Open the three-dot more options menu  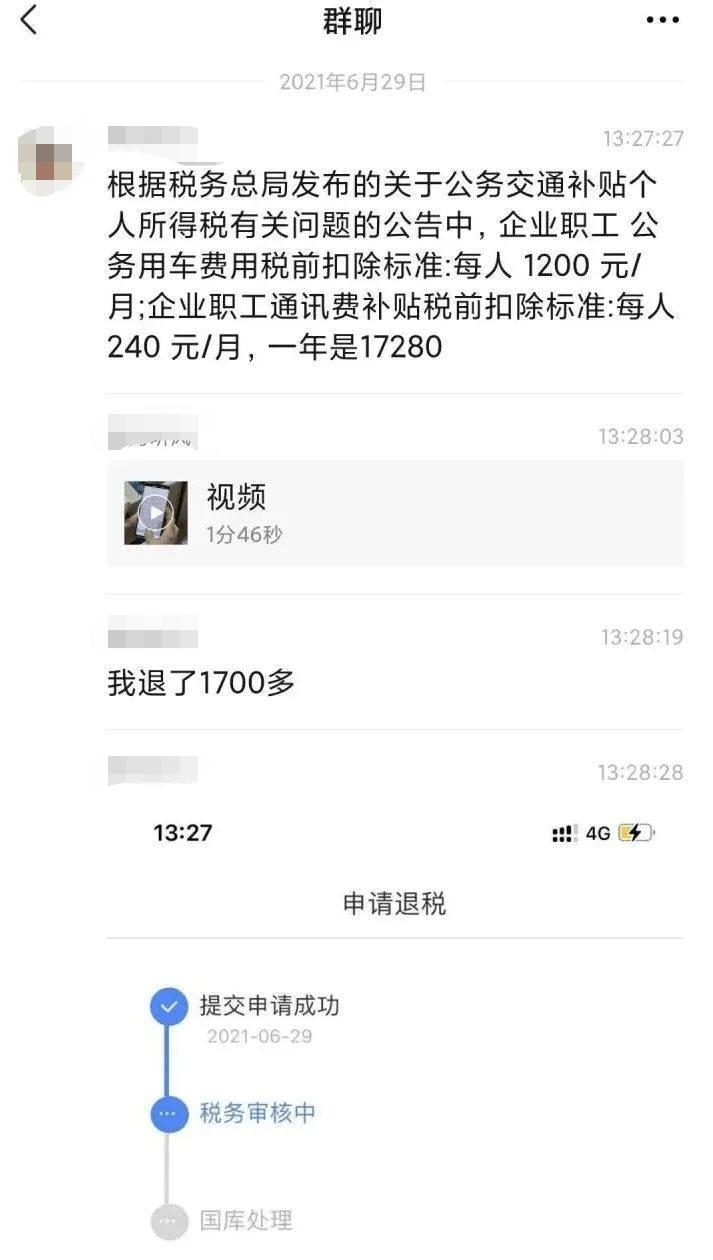pyautogui.click(x=662, y=20)
